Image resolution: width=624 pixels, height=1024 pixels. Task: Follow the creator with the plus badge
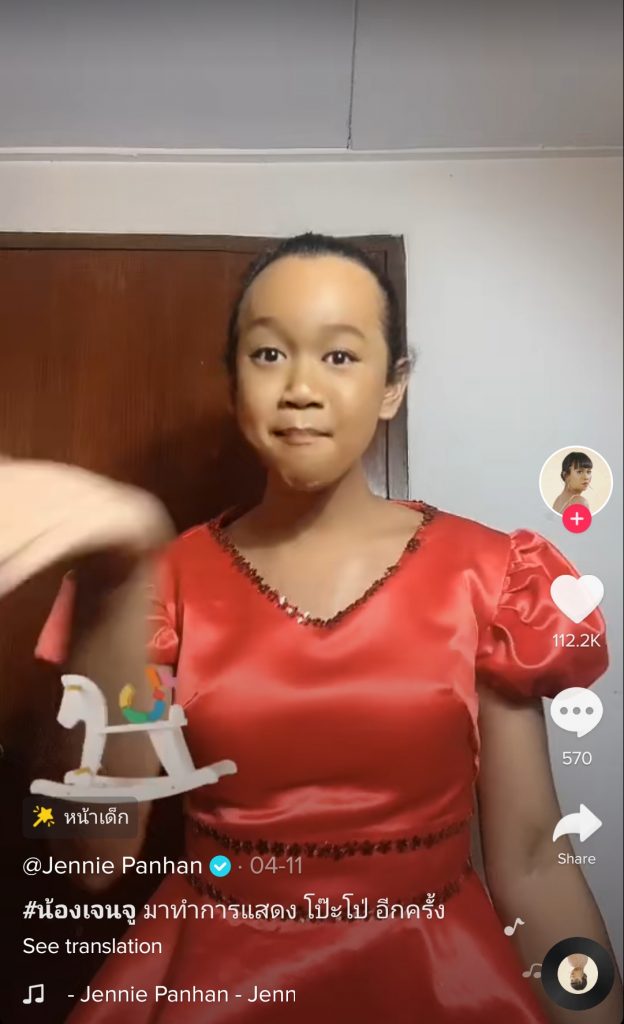pyautogui.click(x=576, y=519)
